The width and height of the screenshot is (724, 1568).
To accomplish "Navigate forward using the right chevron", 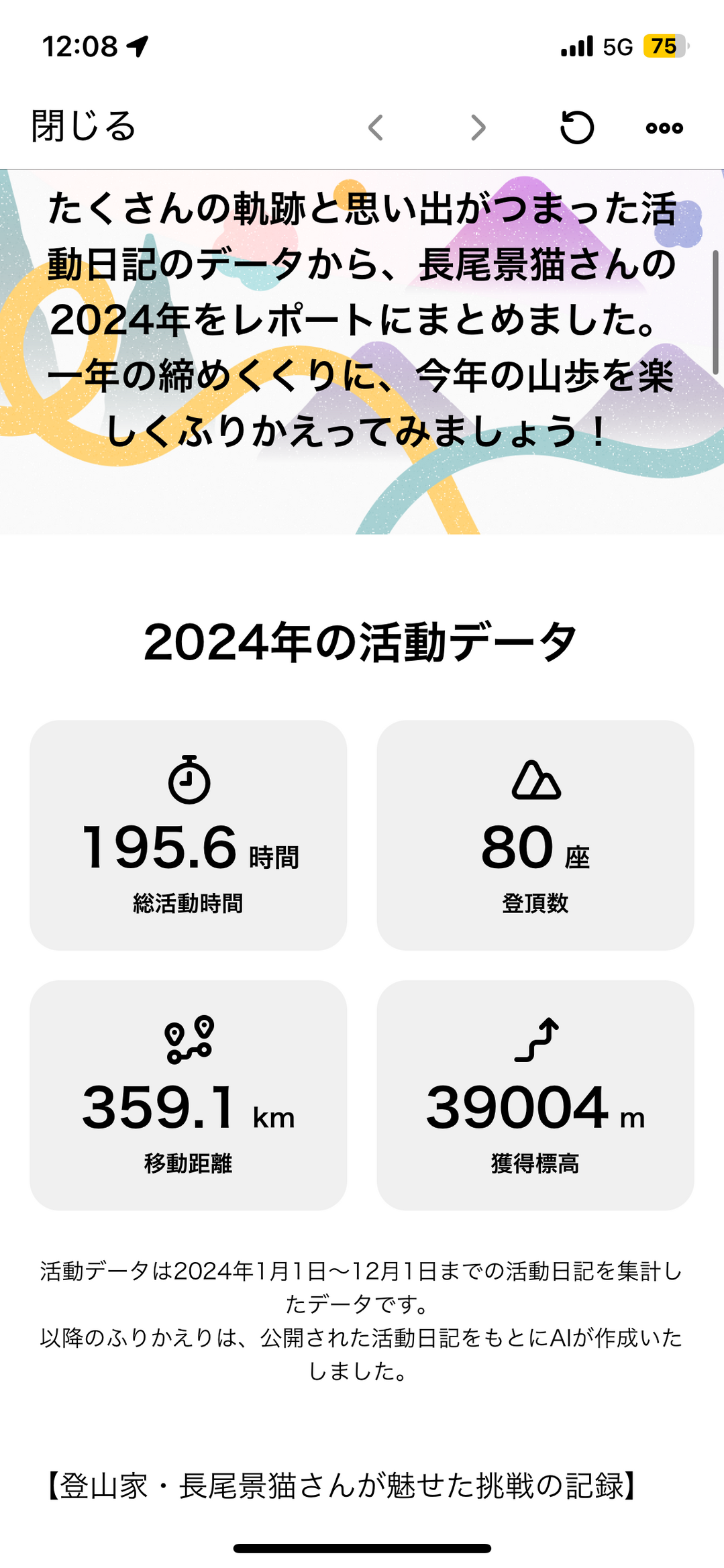I will (476, 127).
